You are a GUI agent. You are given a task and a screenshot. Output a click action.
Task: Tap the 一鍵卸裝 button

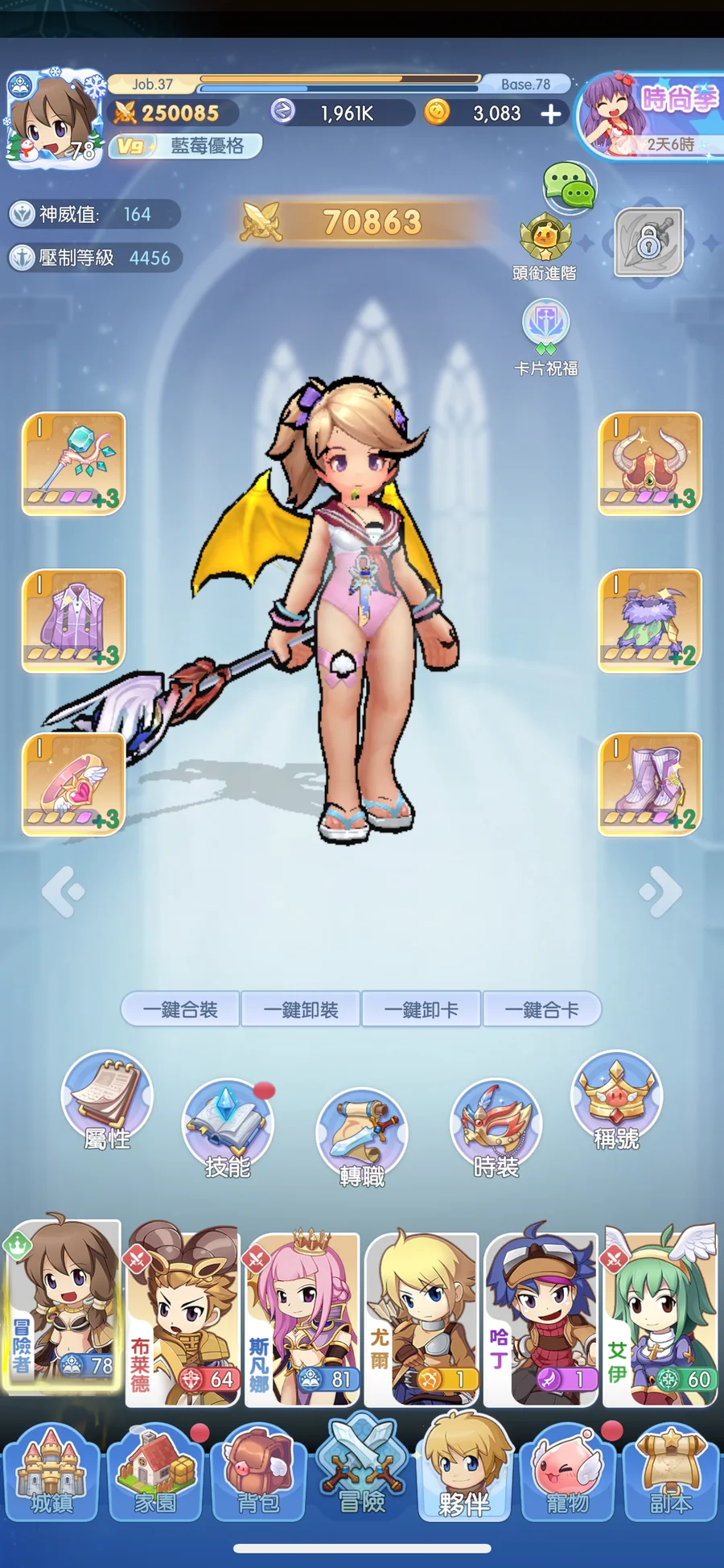(301, 1009)
